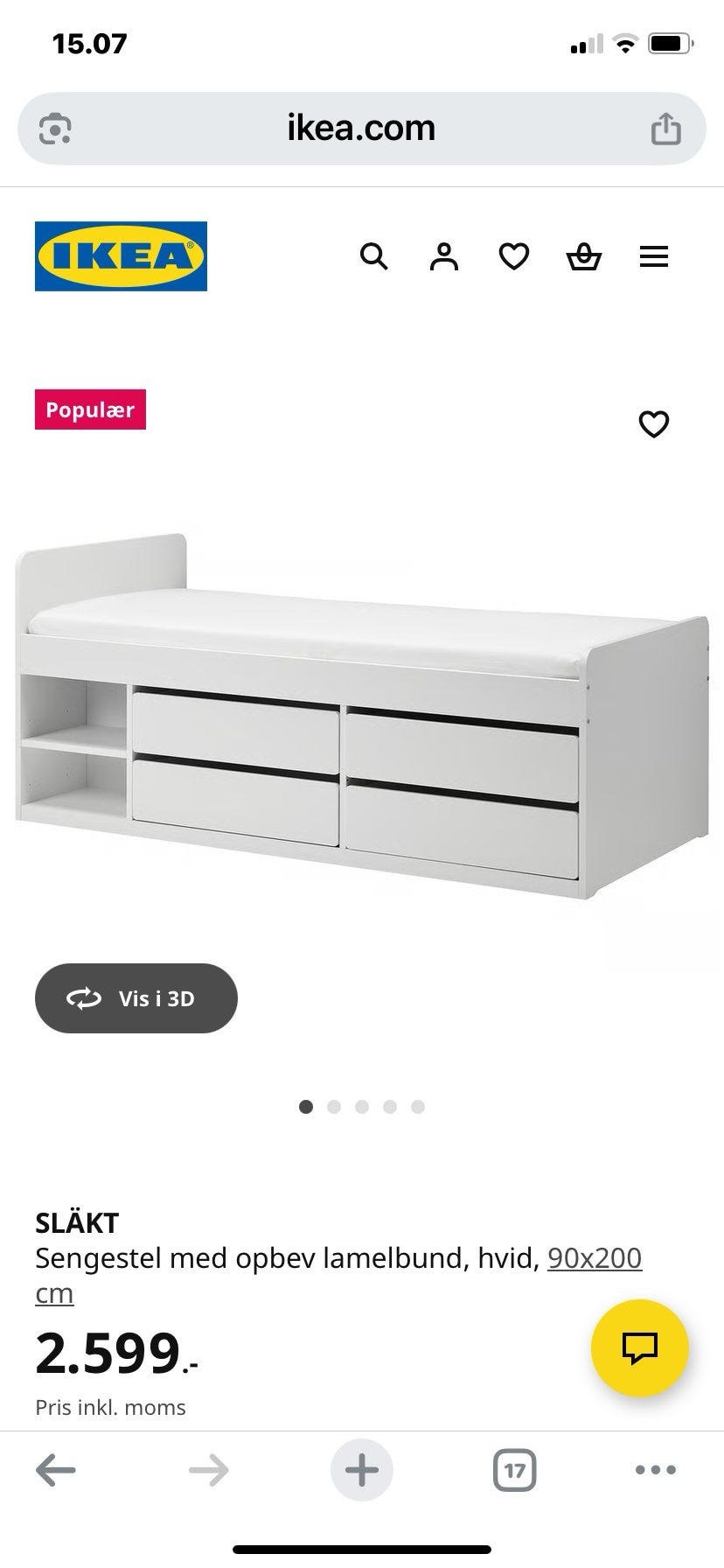This screenshot has height=1568, width=724.
Task: Open the search on IKEA website
Action: point(373,256)
